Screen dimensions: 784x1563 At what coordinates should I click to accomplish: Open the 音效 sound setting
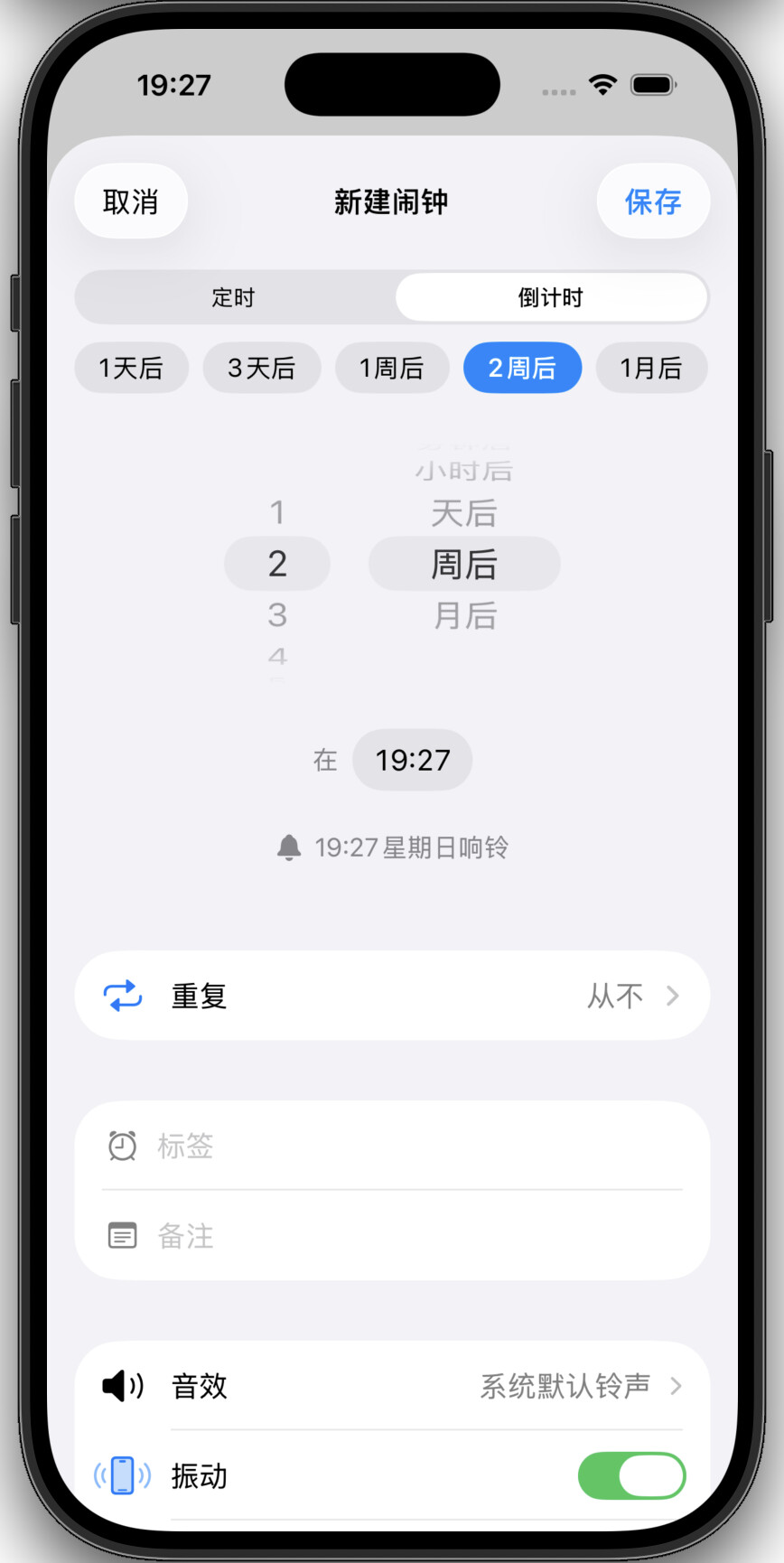pyautogui.click(x=392, y=1385)
